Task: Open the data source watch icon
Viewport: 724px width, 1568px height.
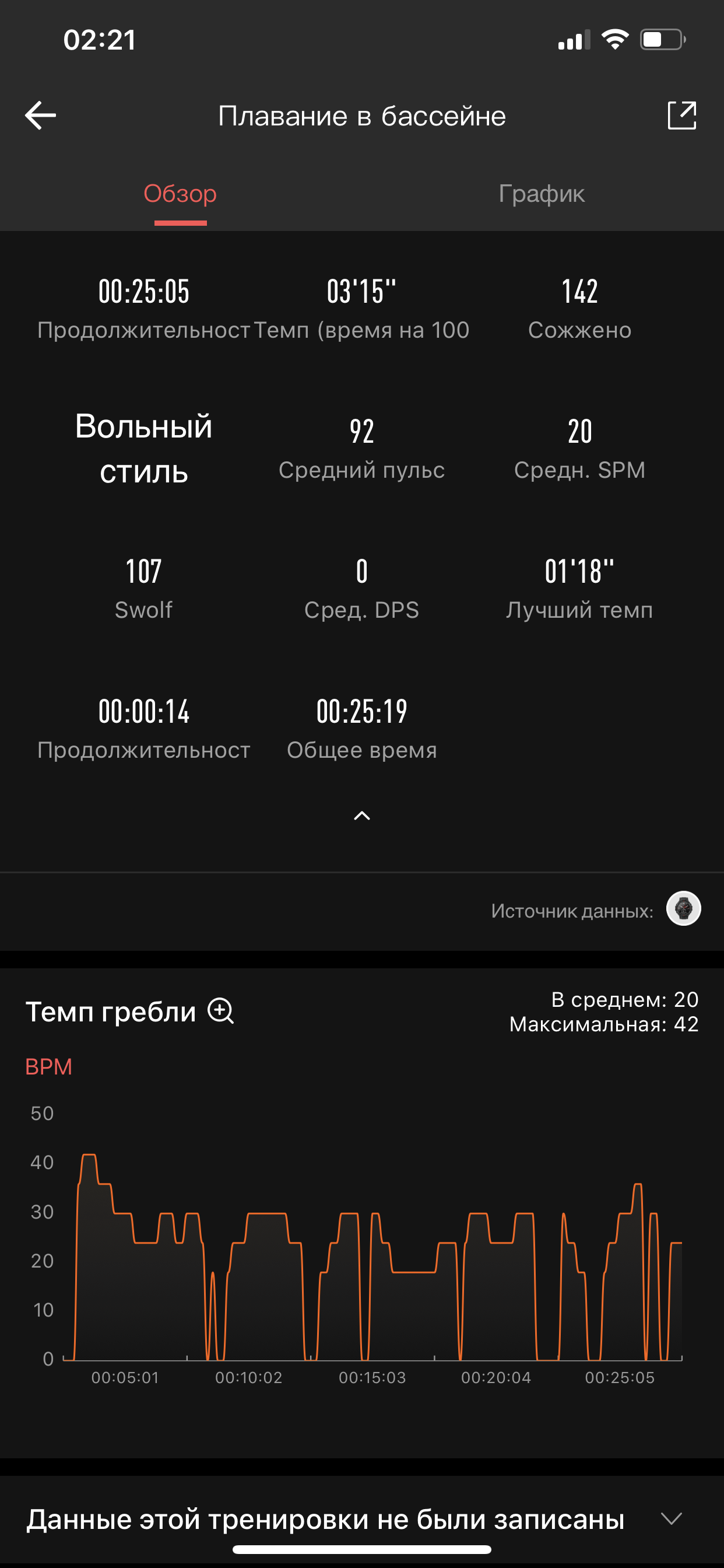Action: point(683,909)
